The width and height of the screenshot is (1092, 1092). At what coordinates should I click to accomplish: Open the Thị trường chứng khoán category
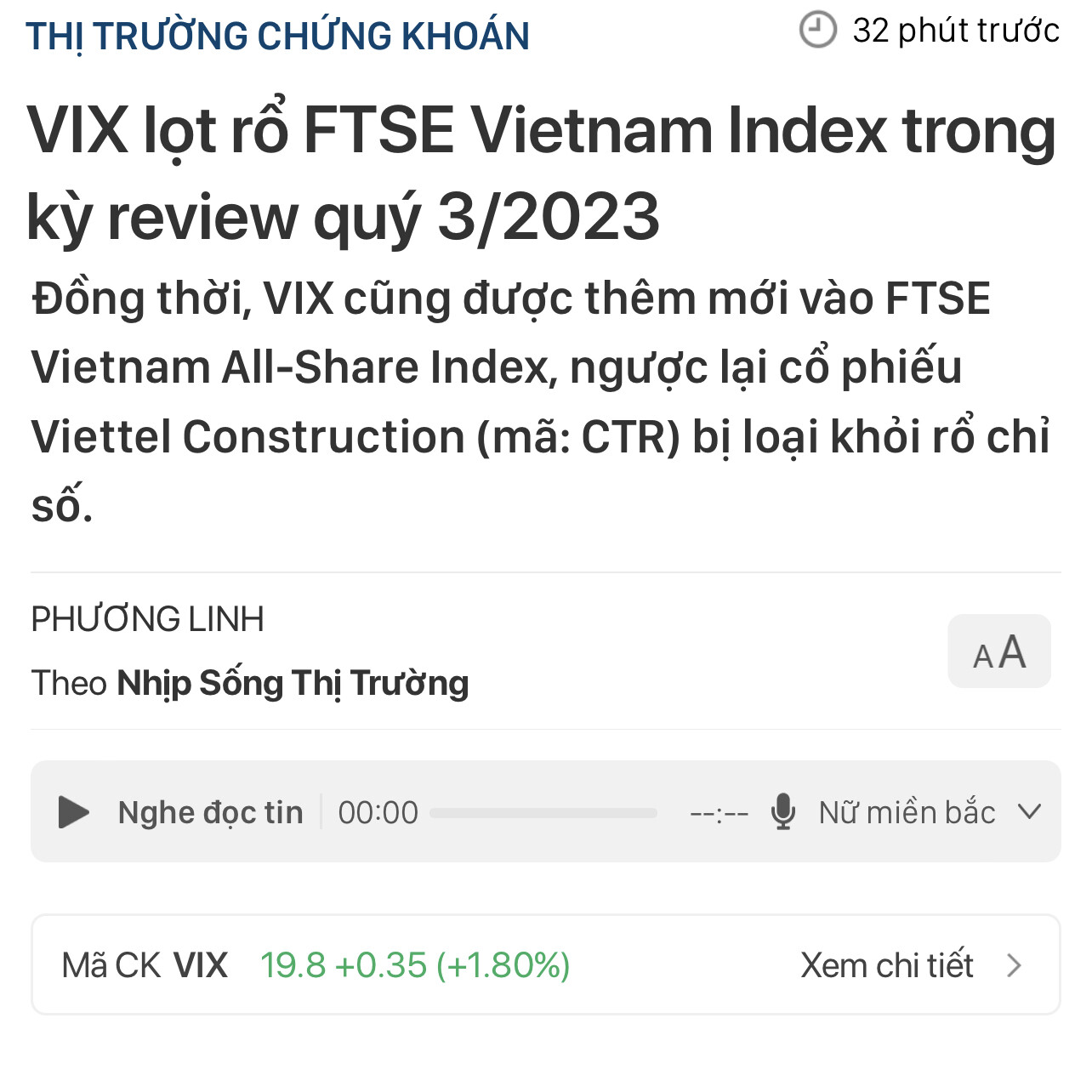[277, 37]
